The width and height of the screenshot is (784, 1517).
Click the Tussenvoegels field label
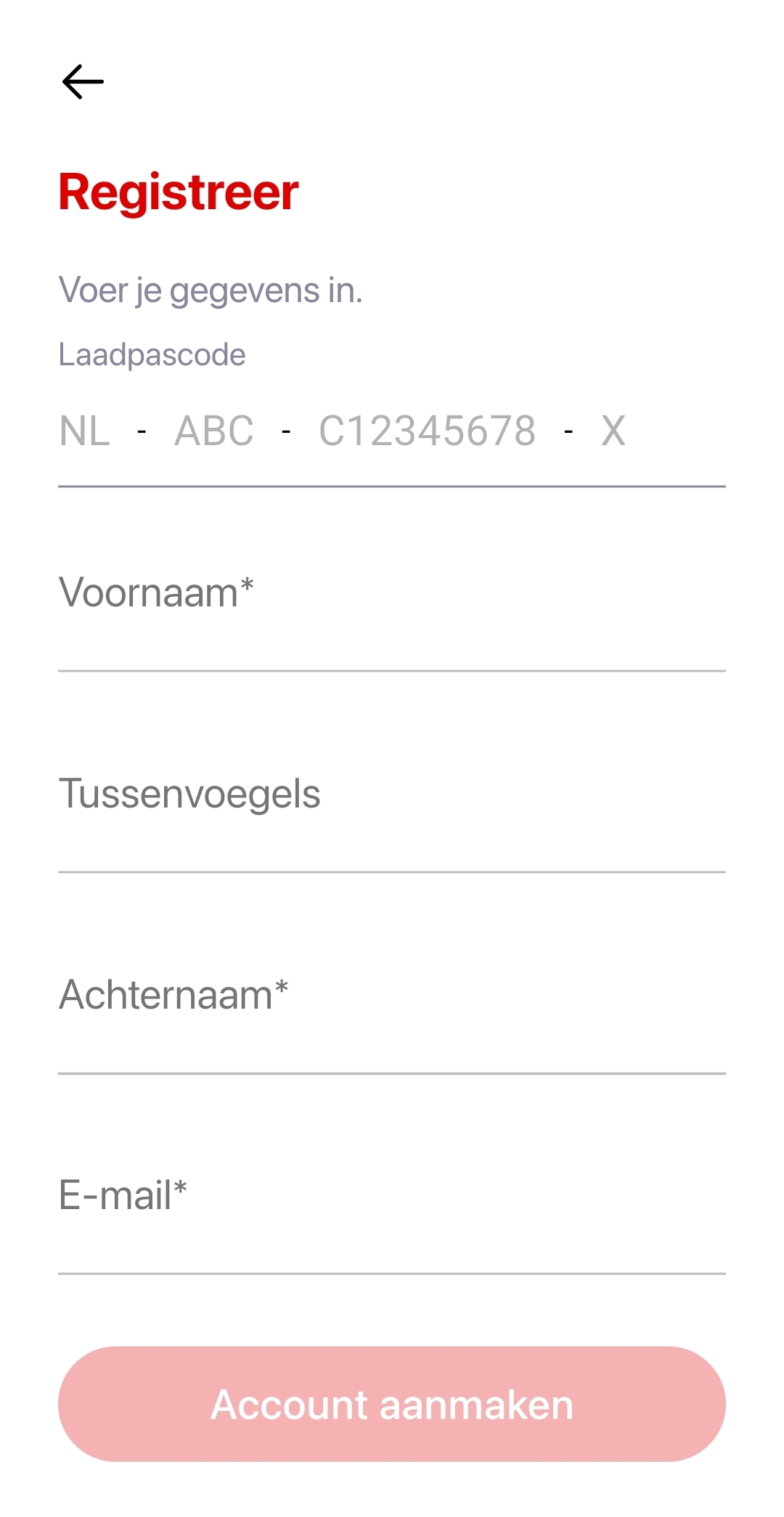189,794
